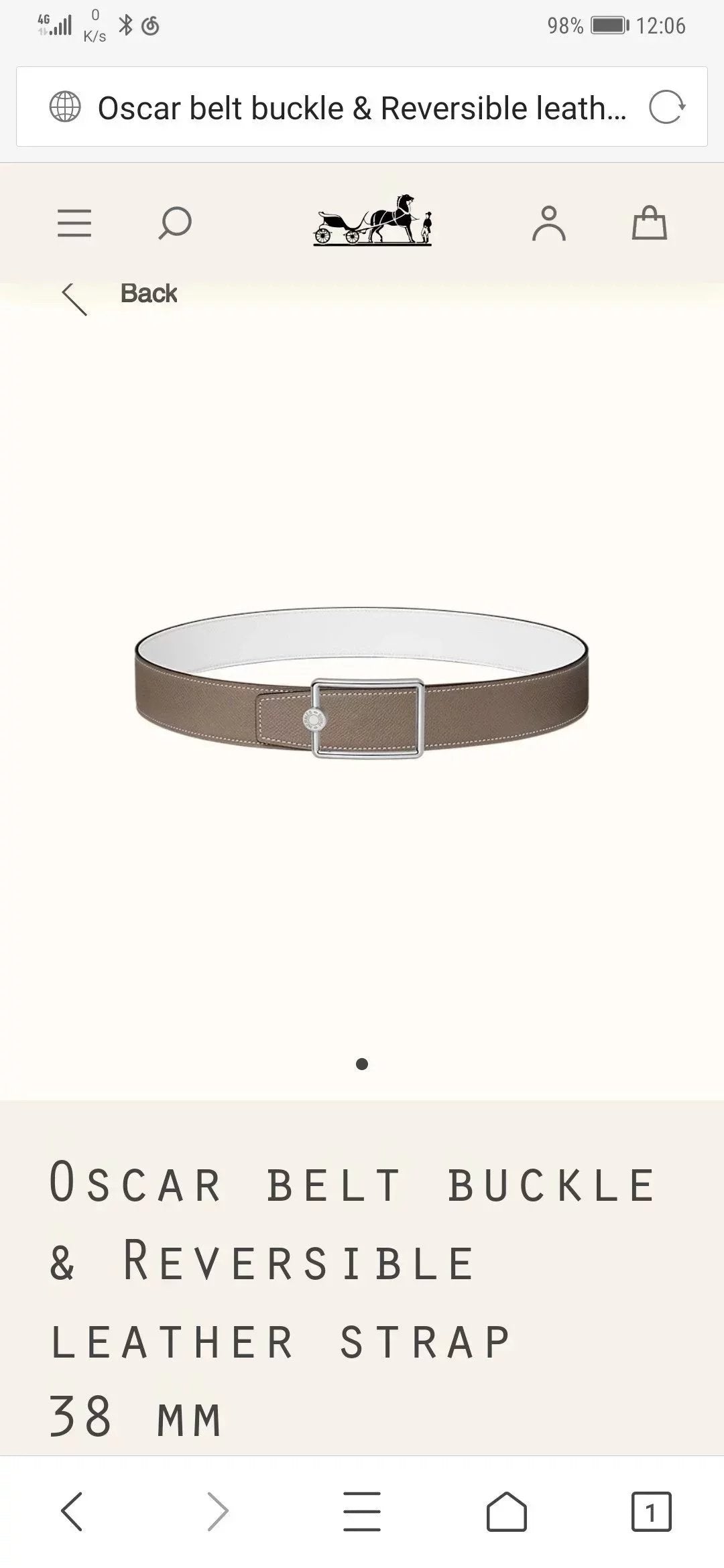
Task: Tap the browser forward arrow
Action: coord(217,1512)
